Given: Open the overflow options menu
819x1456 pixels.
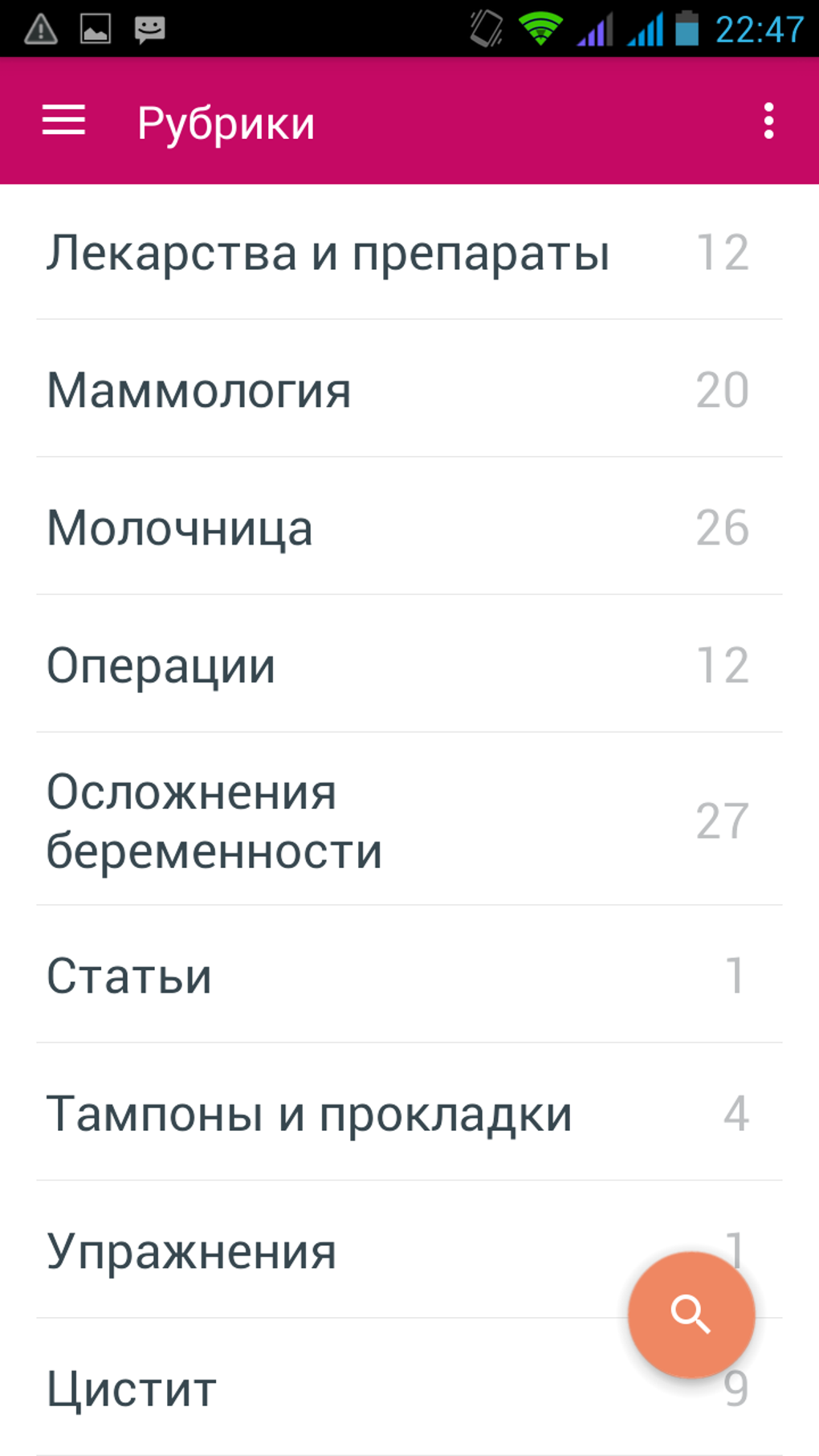Looking at the screenshot, I should tap(768, 121).
